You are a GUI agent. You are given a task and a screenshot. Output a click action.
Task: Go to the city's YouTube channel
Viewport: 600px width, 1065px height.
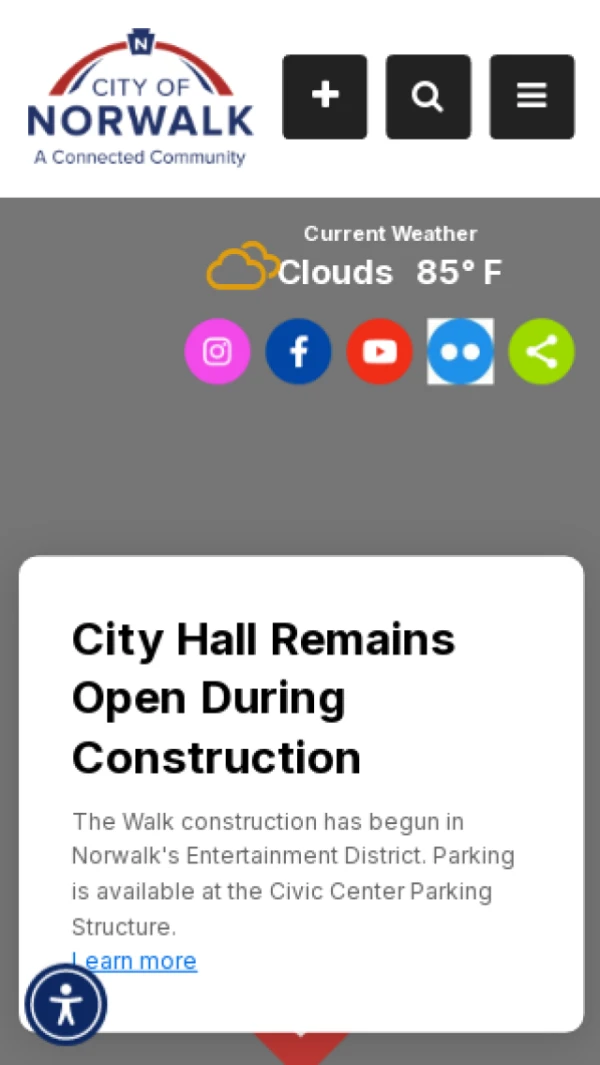(379, 352)
